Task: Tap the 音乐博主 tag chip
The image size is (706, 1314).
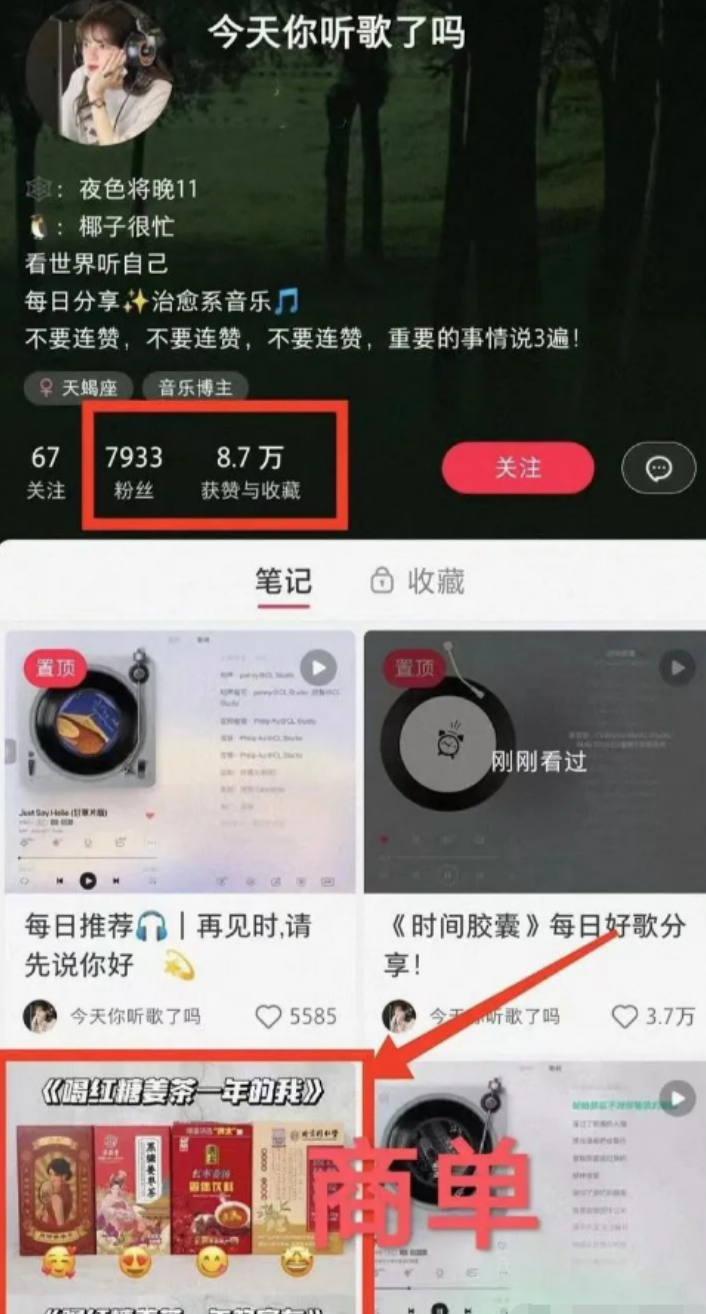Action: (195, 388)
